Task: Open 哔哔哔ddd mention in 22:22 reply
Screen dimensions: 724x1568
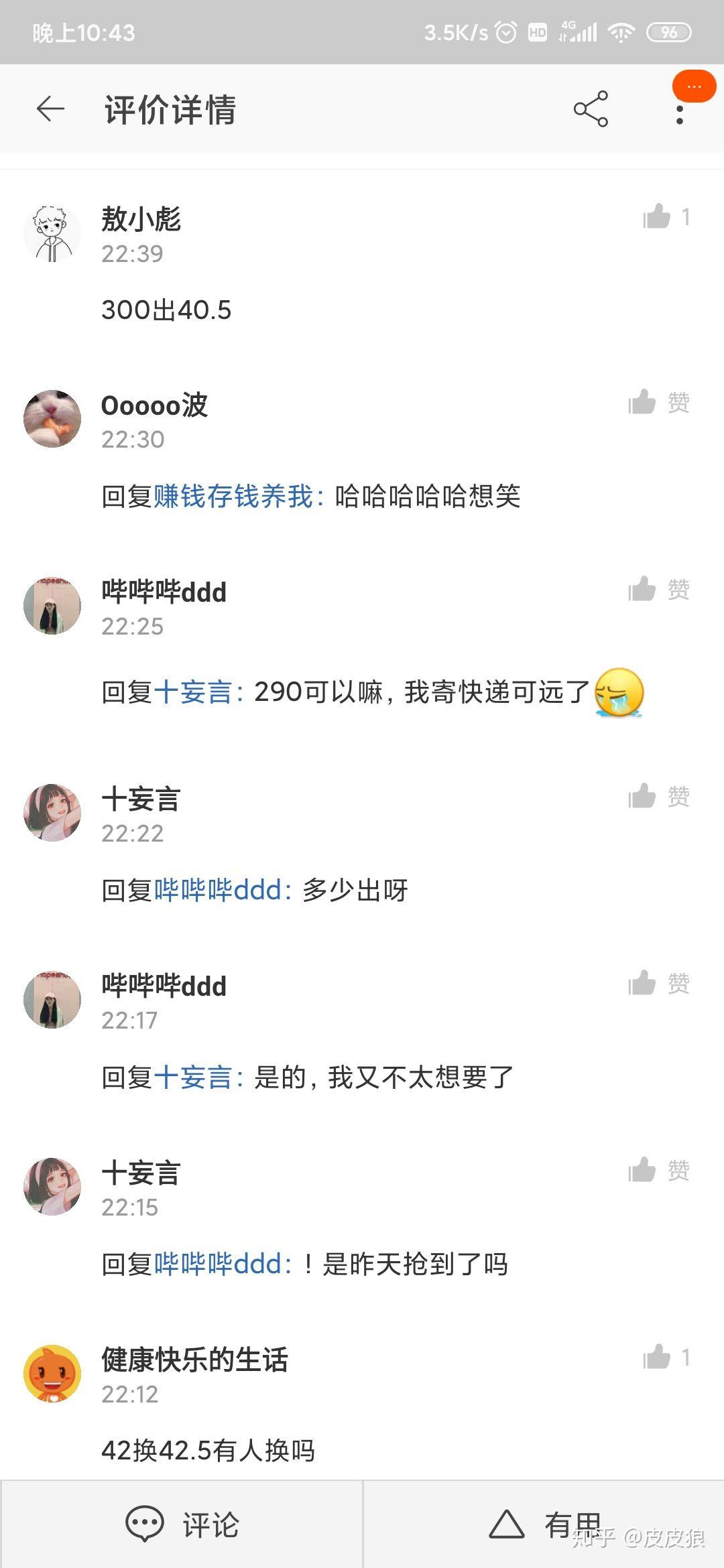Action: pos(219,891)
